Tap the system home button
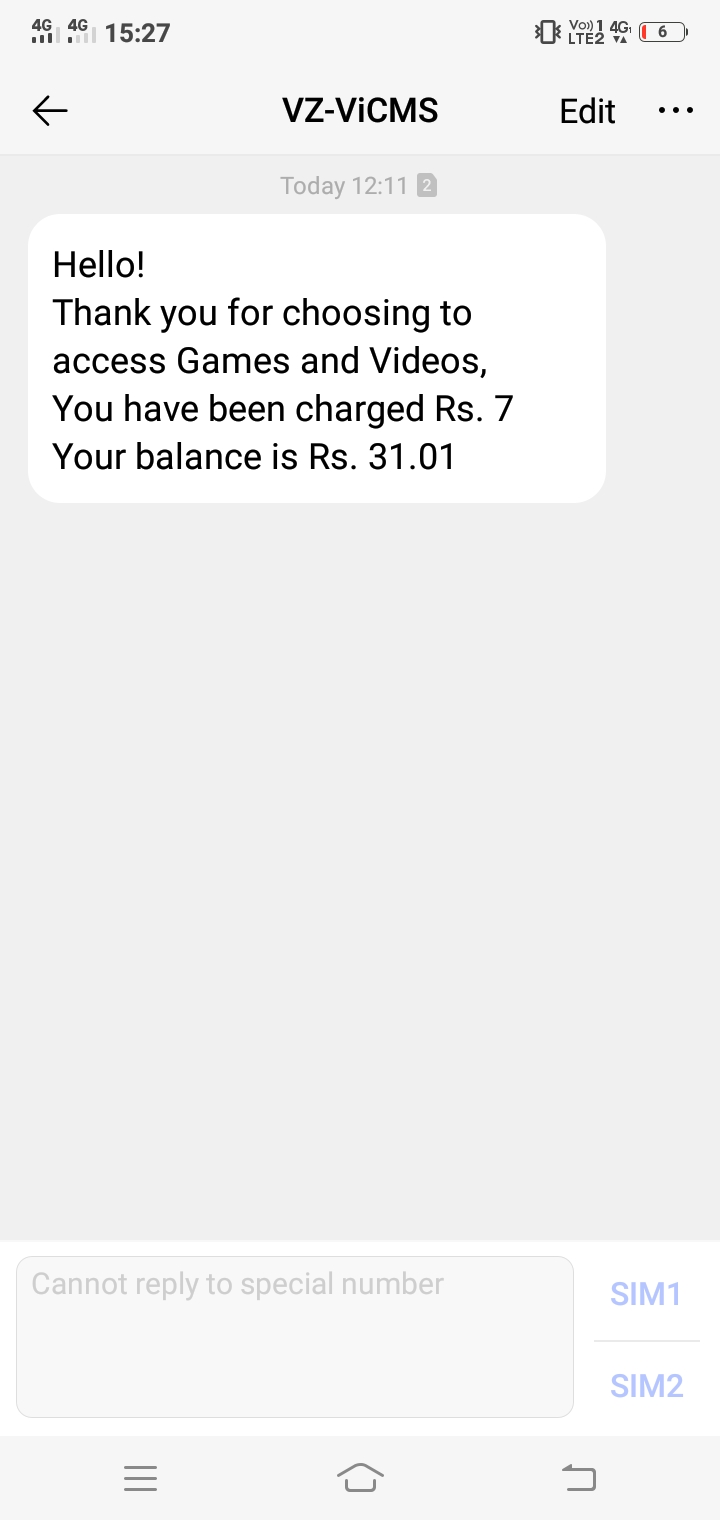The width and height of the screenshot is (720, 1520). point(360,1477)
